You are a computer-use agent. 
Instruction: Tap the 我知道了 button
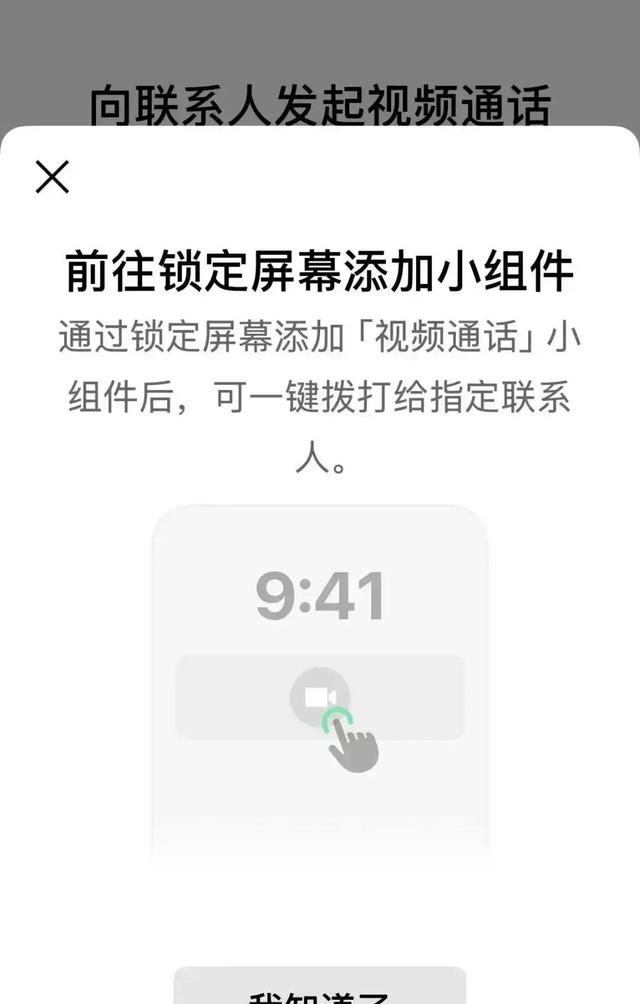320,988
